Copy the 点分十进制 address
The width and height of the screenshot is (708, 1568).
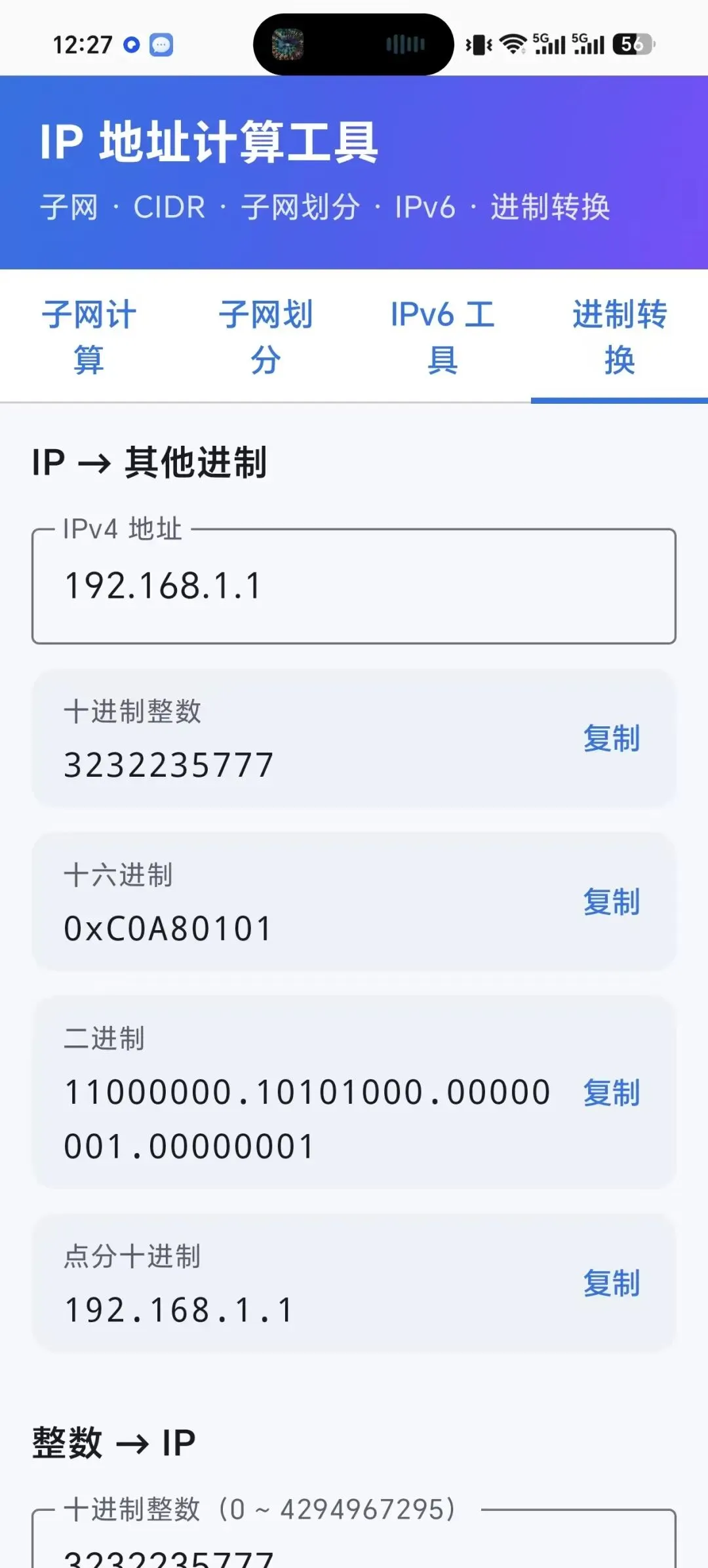(x=611, y=1284)
